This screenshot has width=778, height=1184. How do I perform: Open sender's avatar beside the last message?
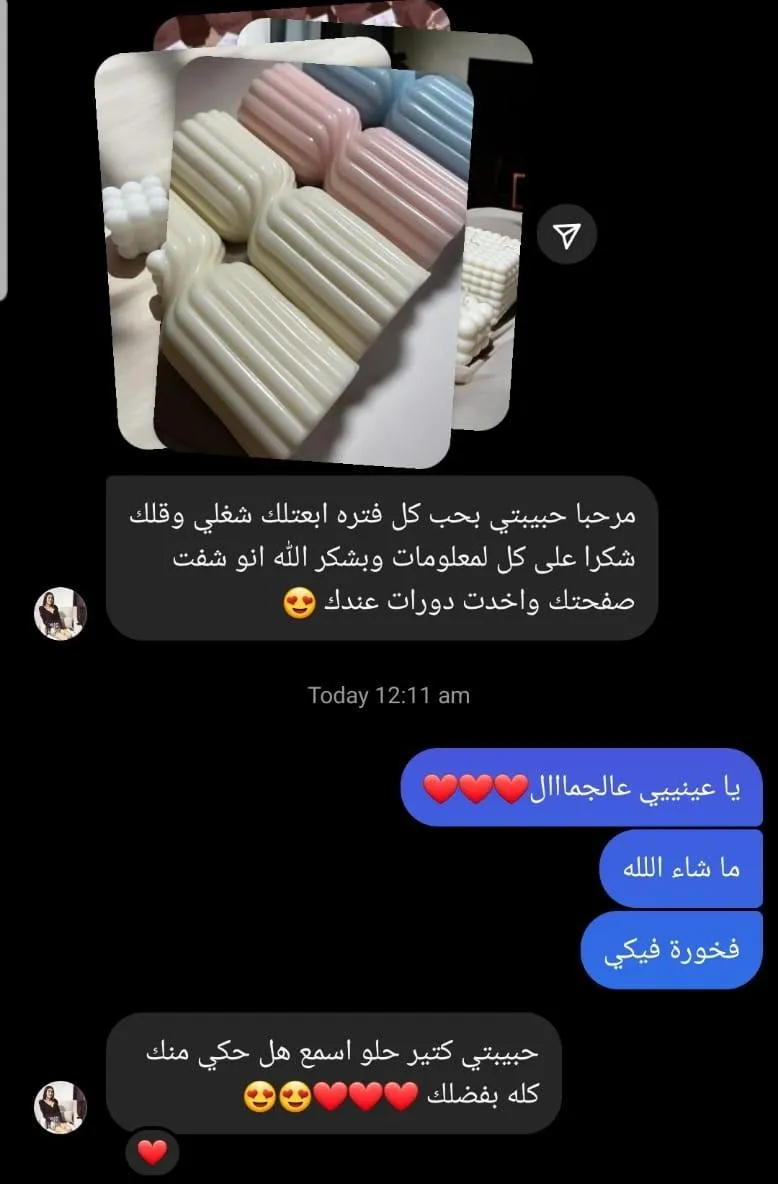click(61, 1107)
